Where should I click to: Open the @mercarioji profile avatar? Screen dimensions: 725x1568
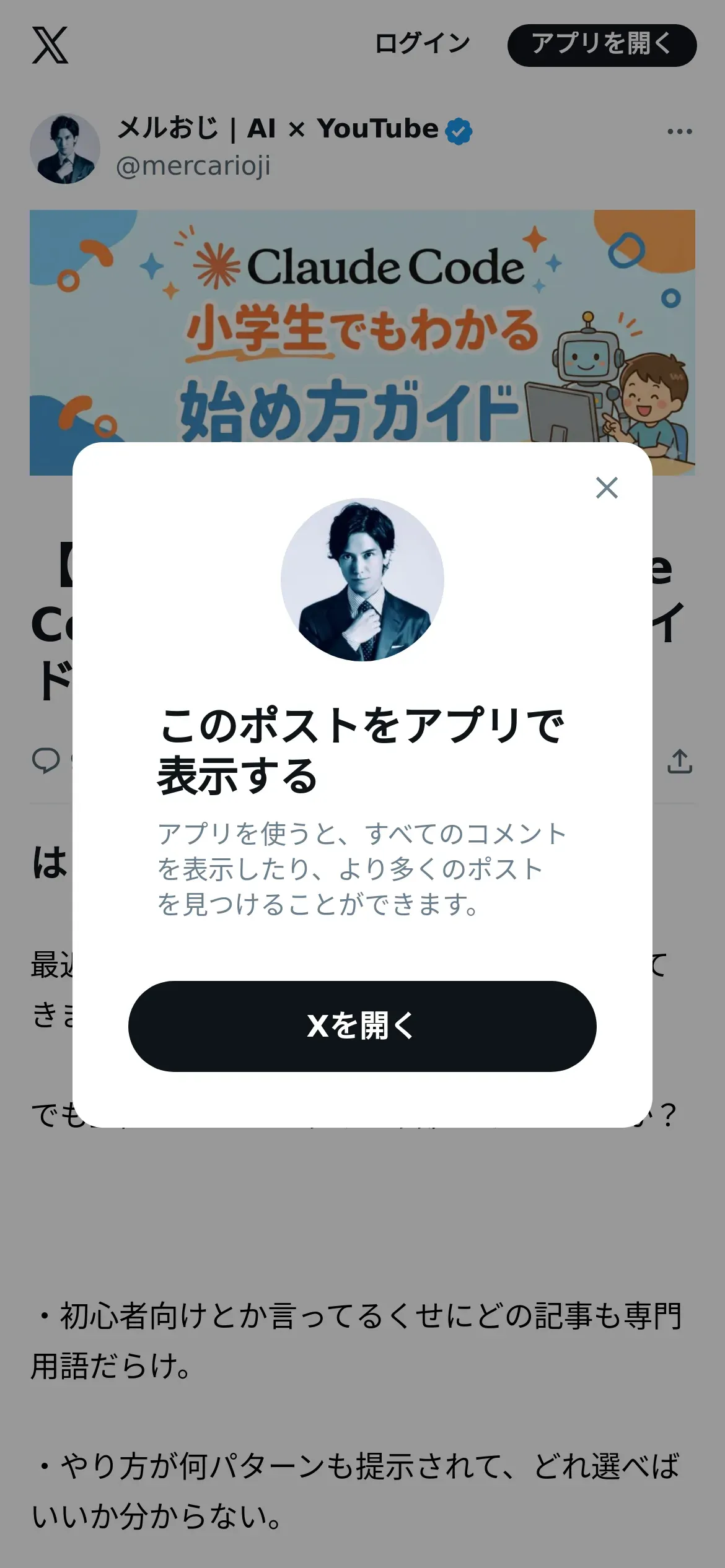pos(65,149)
